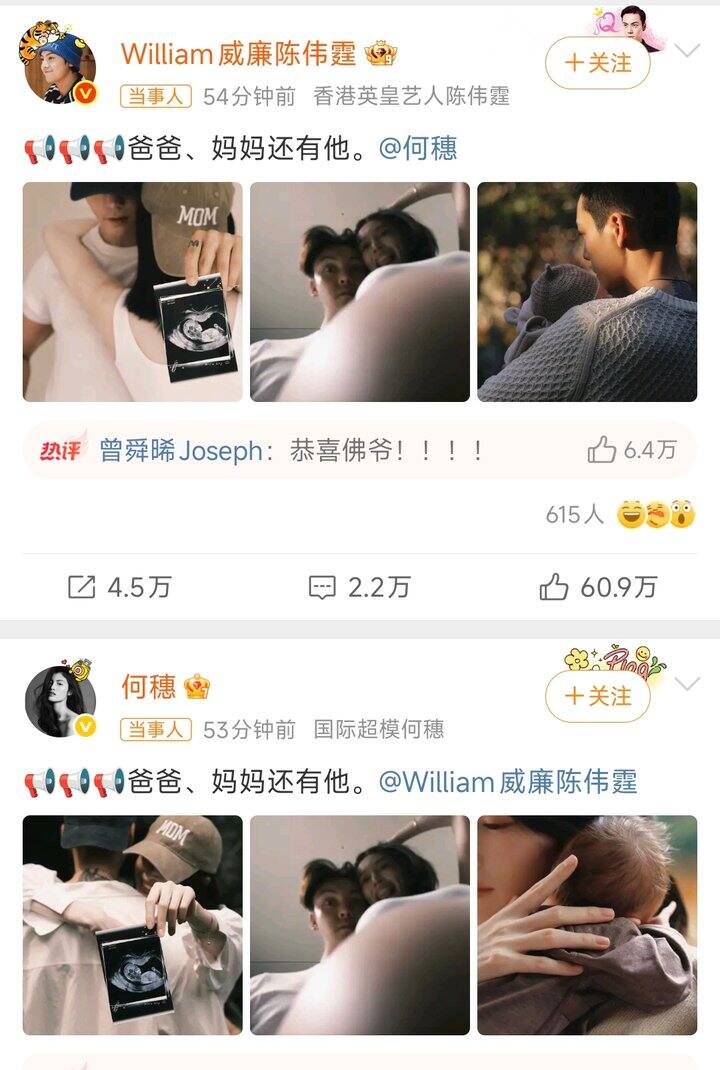Viewport: 720px width, 1070px height.
Task: Open the @何穗 mention link
Action: point(418,148)
